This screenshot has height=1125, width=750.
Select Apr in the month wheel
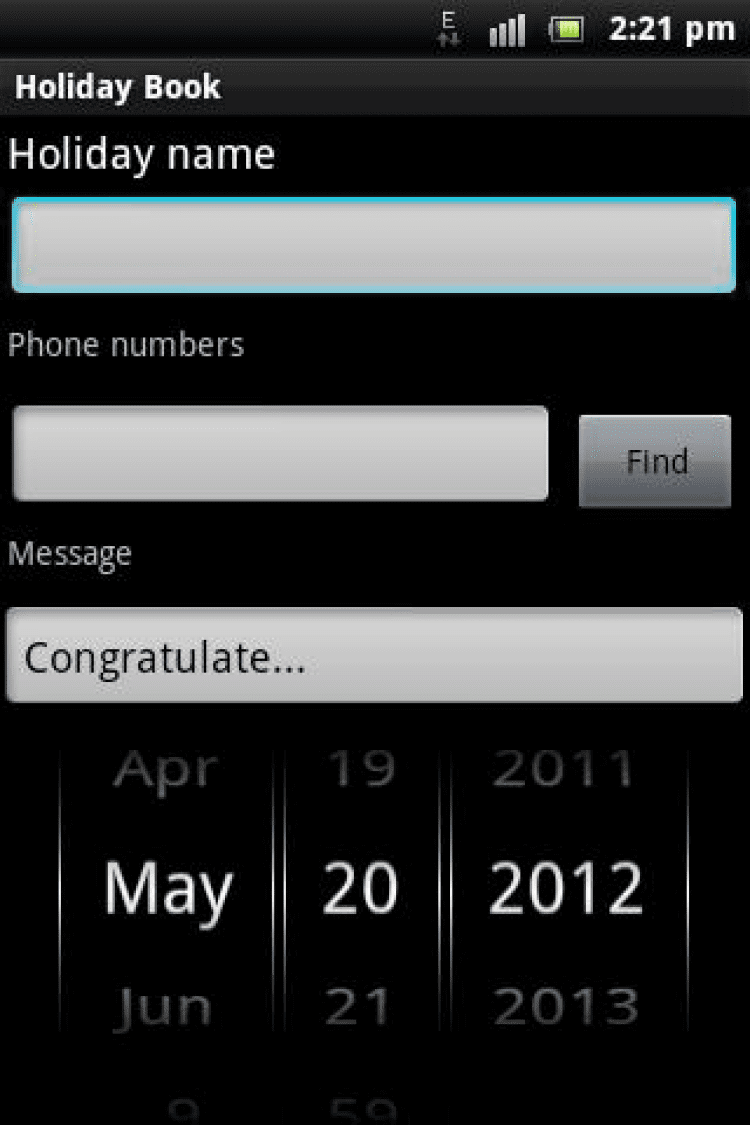pyautogui.click(x=166, y=770)
